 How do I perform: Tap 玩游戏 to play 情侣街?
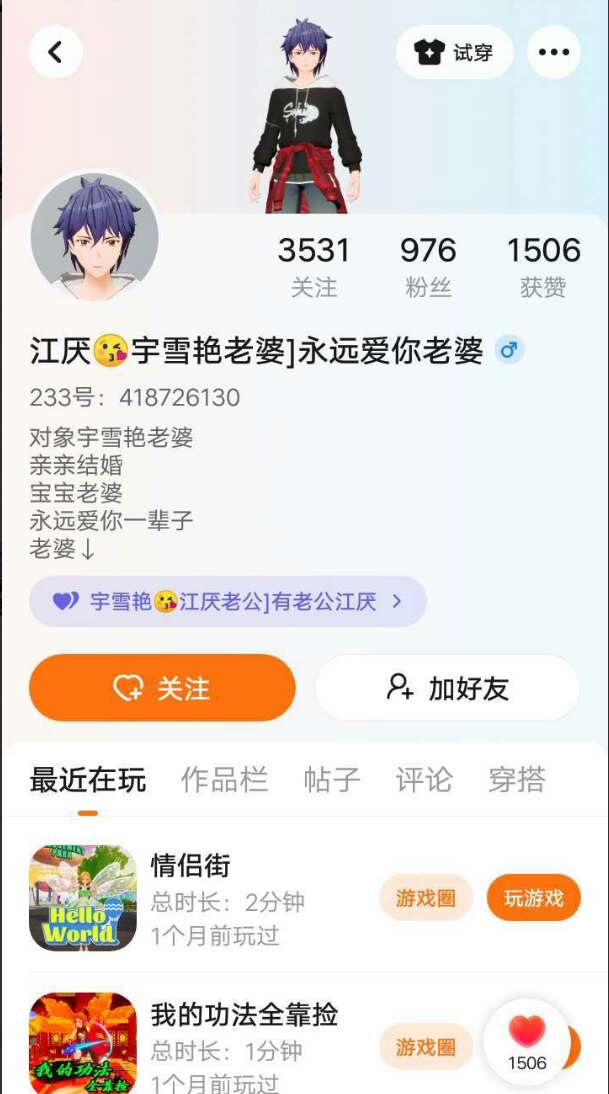click(533, 898)
